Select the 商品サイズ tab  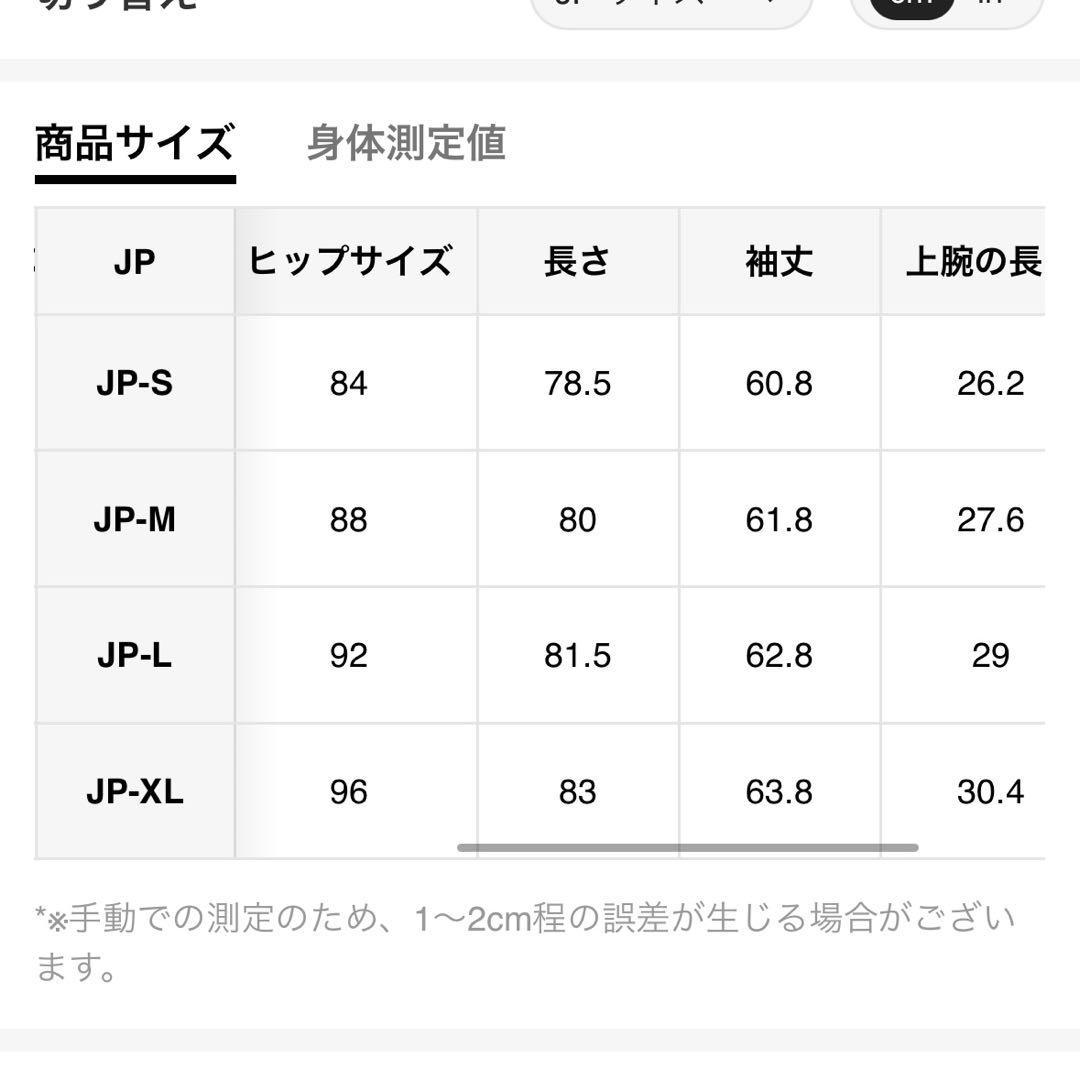(135, 144)
